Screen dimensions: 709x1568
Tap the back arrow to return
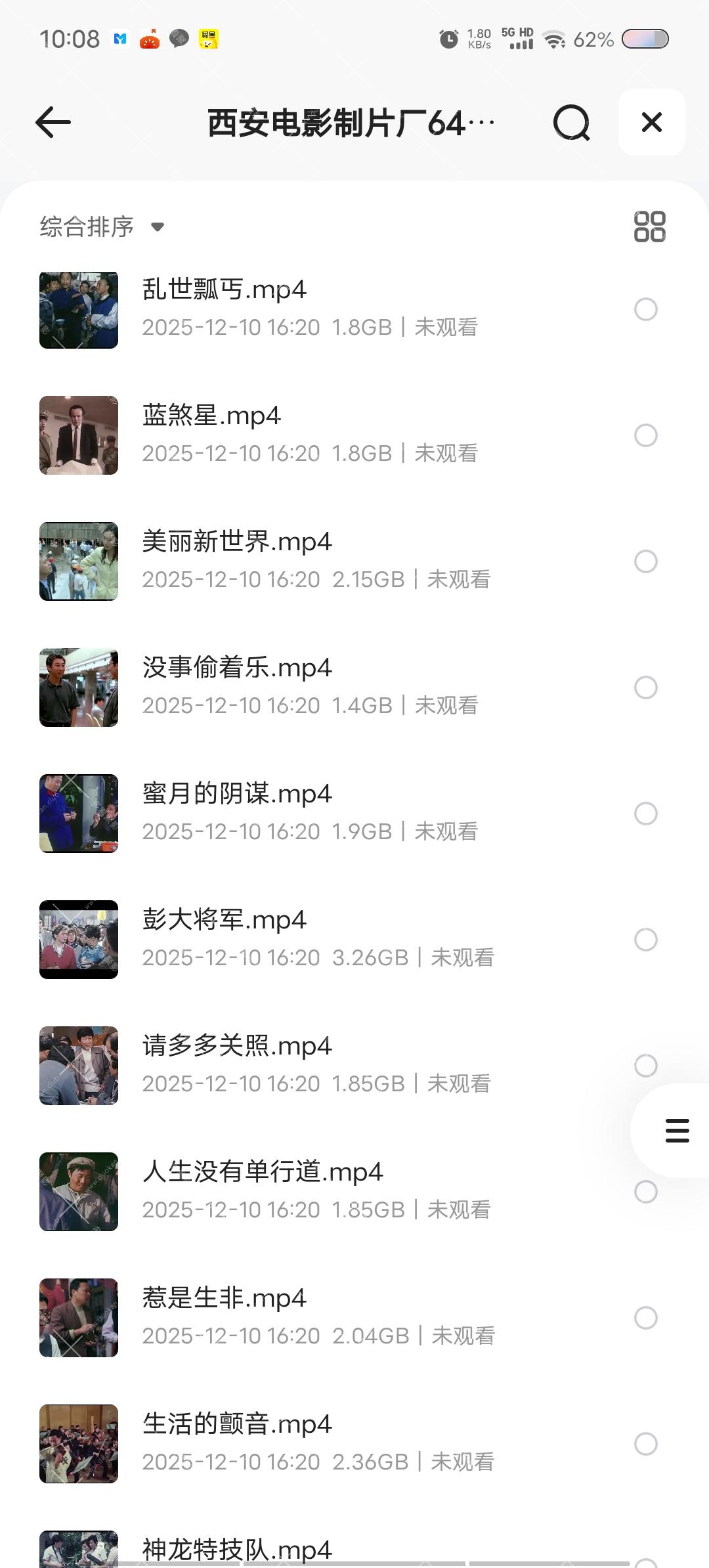(53, 122)
